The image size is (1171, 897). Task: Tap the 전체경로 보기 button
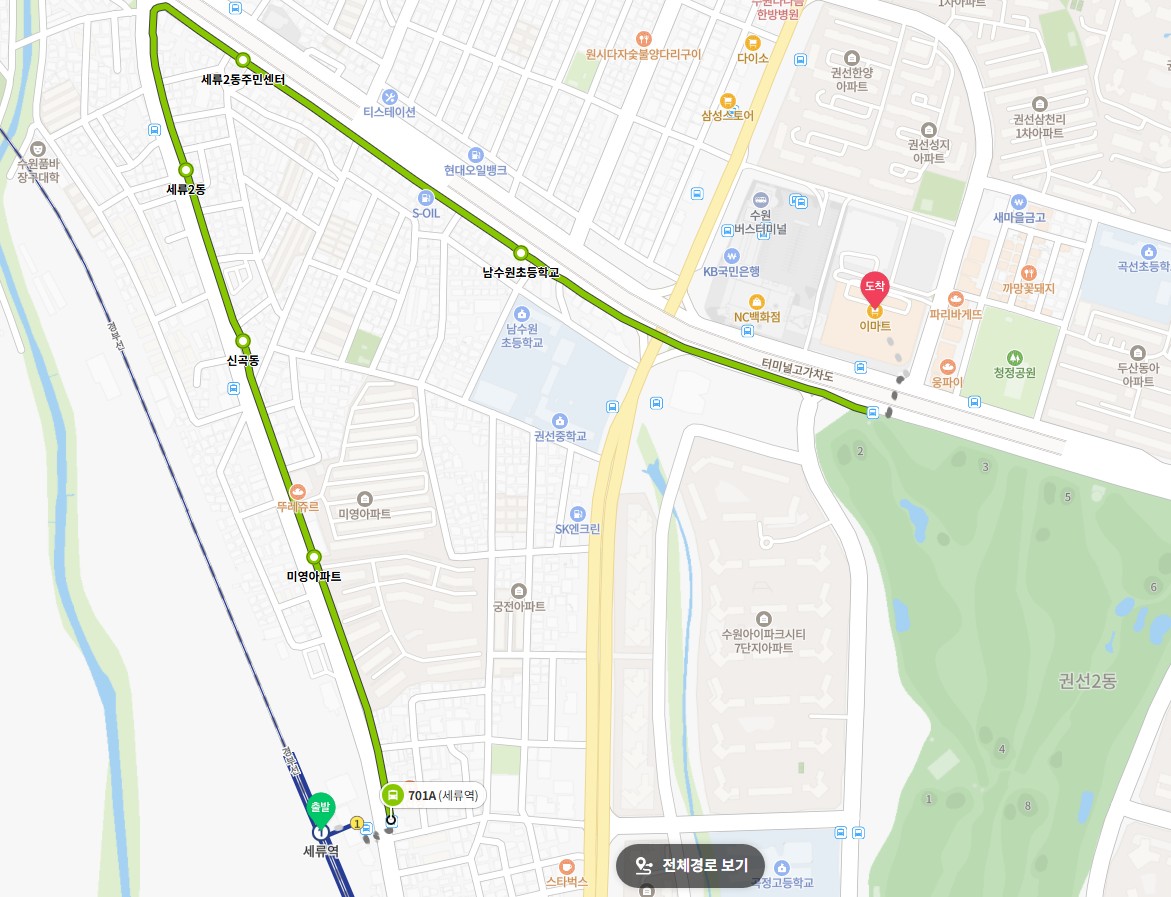click(690, 865)
